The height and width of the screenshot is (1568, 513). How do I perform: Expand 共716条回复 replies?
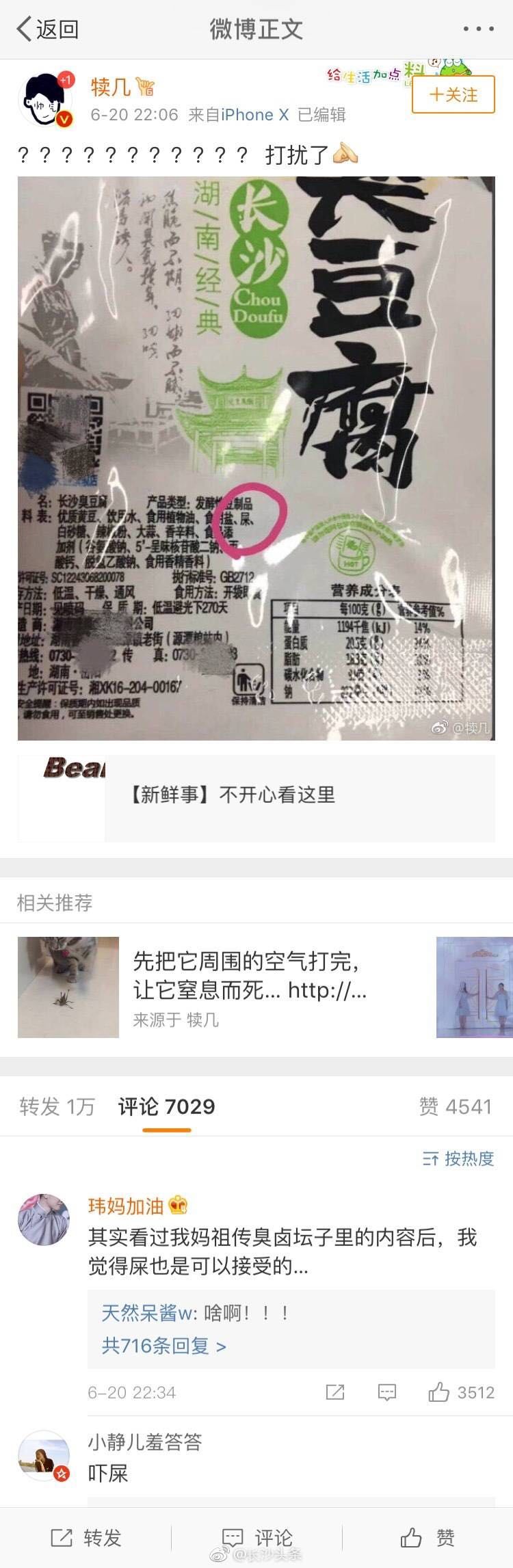(x=163, y=1346)
